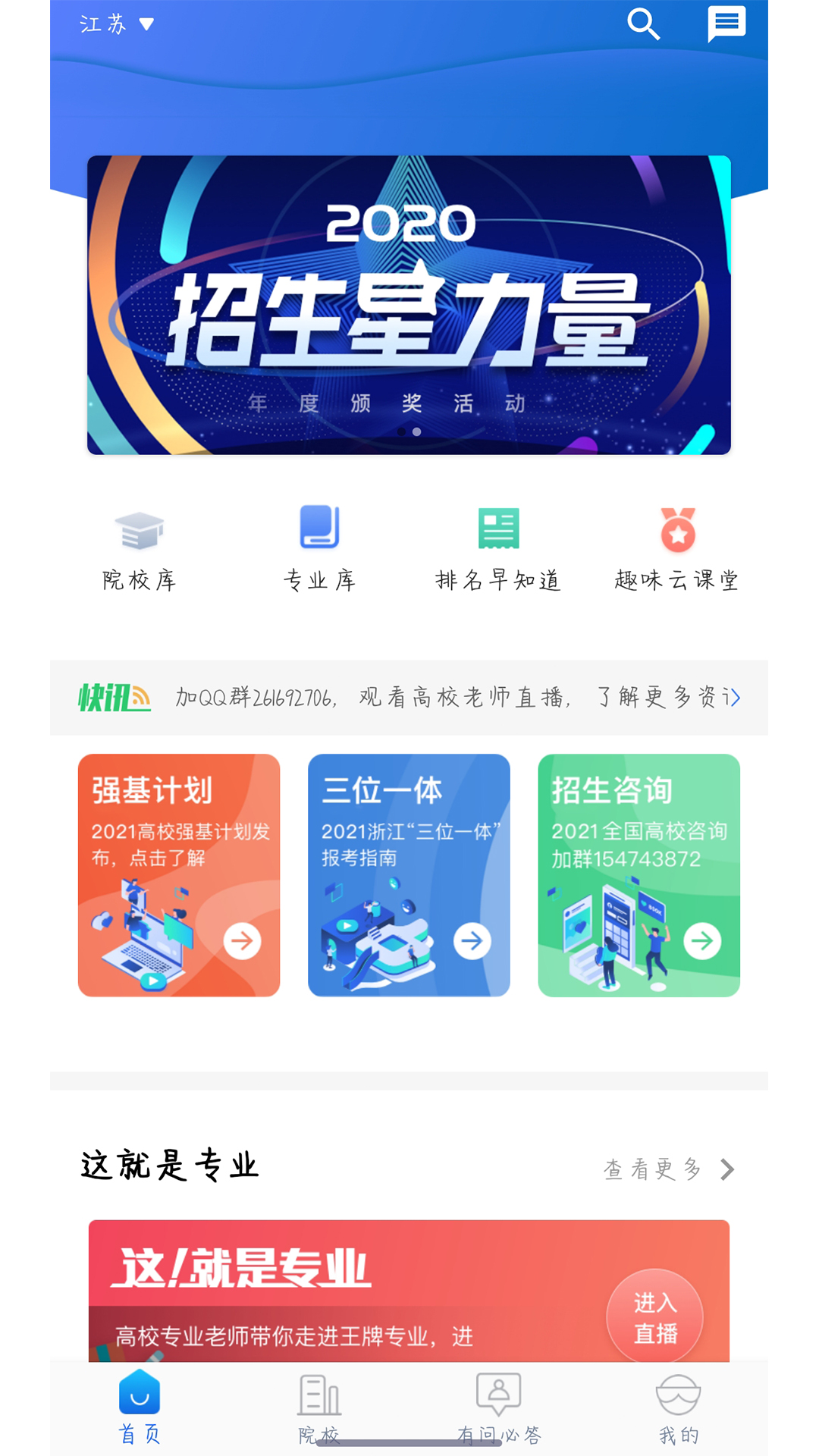Switch to the 首页 tab
The height and width of the screenshot is (1456, 819).
pyautogui.click(x=140, y=1407)
